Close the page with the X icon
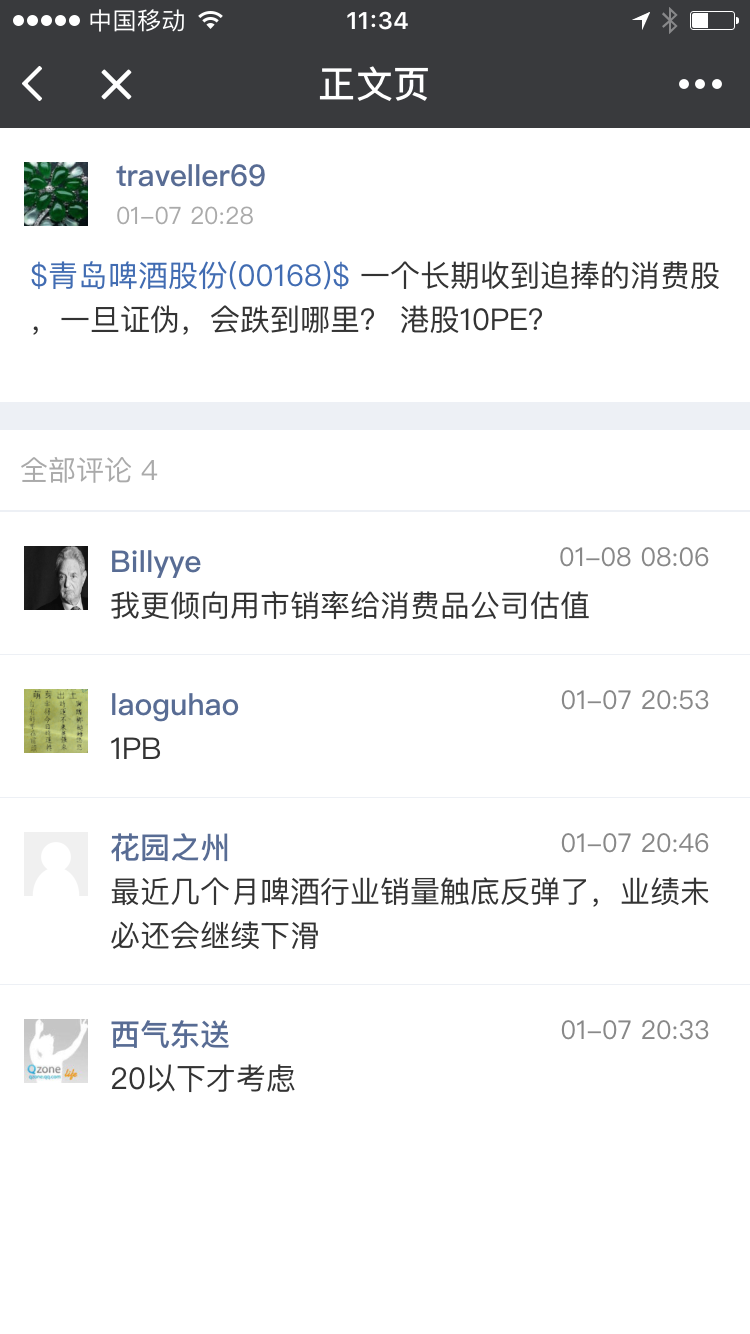 116,84
